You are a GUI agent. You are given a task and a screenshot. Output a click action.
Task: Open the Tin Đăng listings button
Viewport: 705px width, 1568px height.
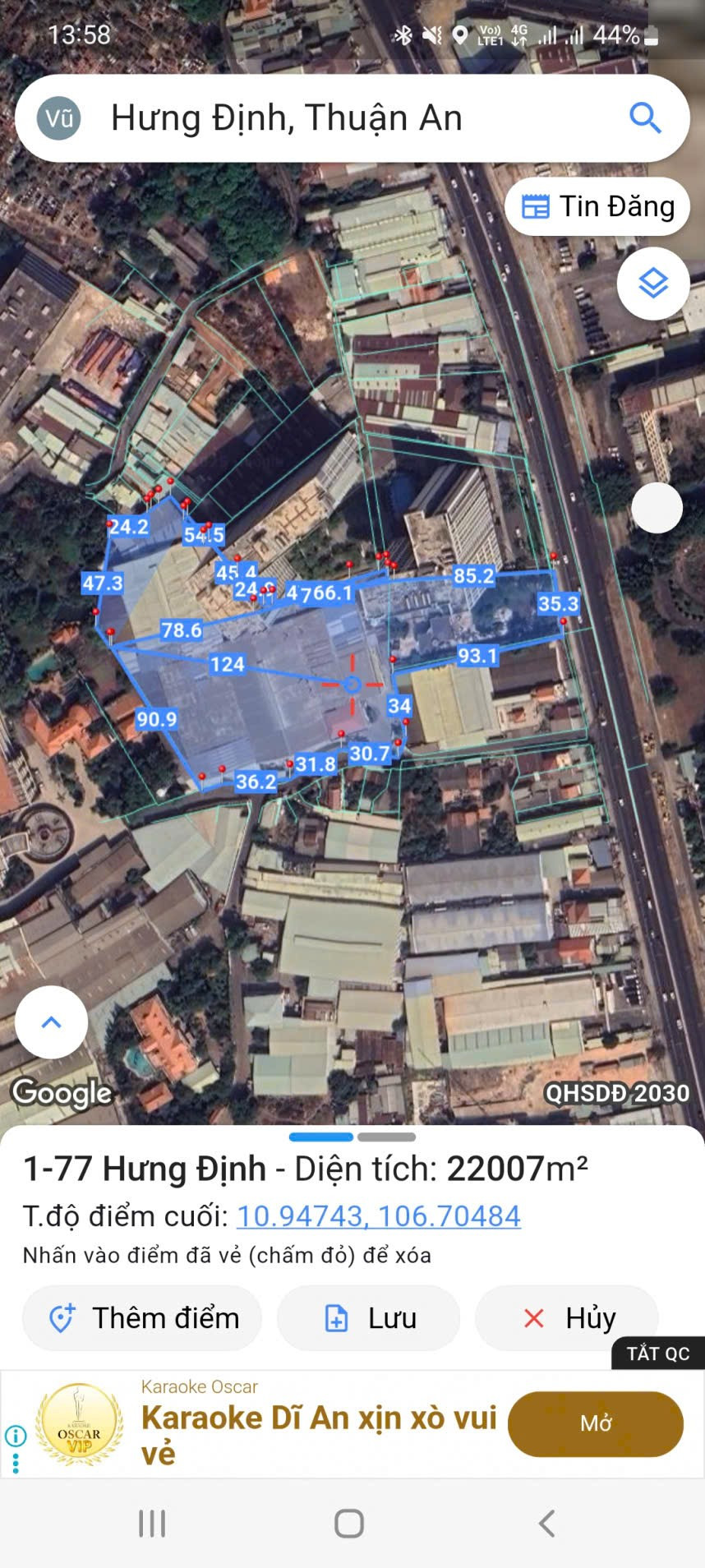click(x=597, y=206)
